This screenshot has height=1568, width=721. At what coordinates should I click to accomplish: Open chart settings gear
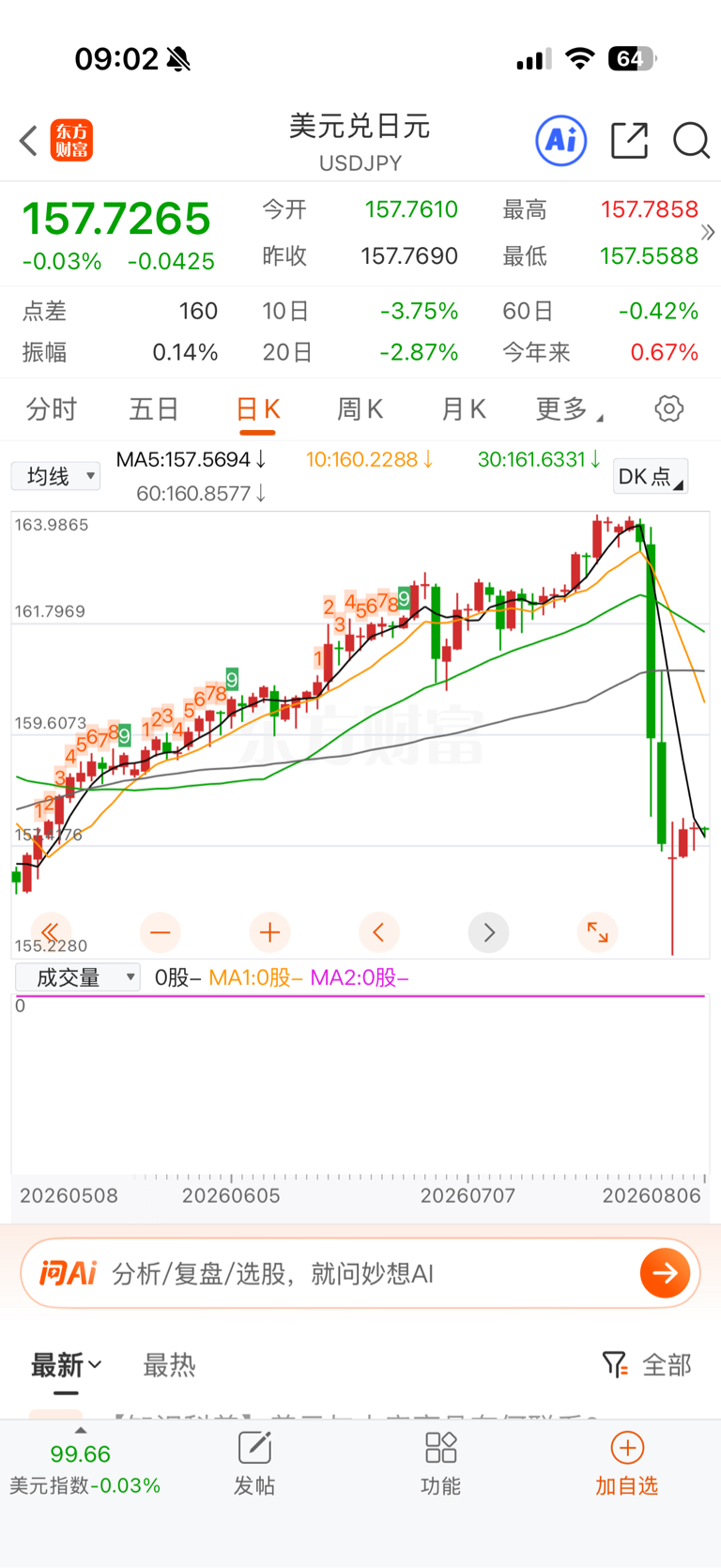669,408
